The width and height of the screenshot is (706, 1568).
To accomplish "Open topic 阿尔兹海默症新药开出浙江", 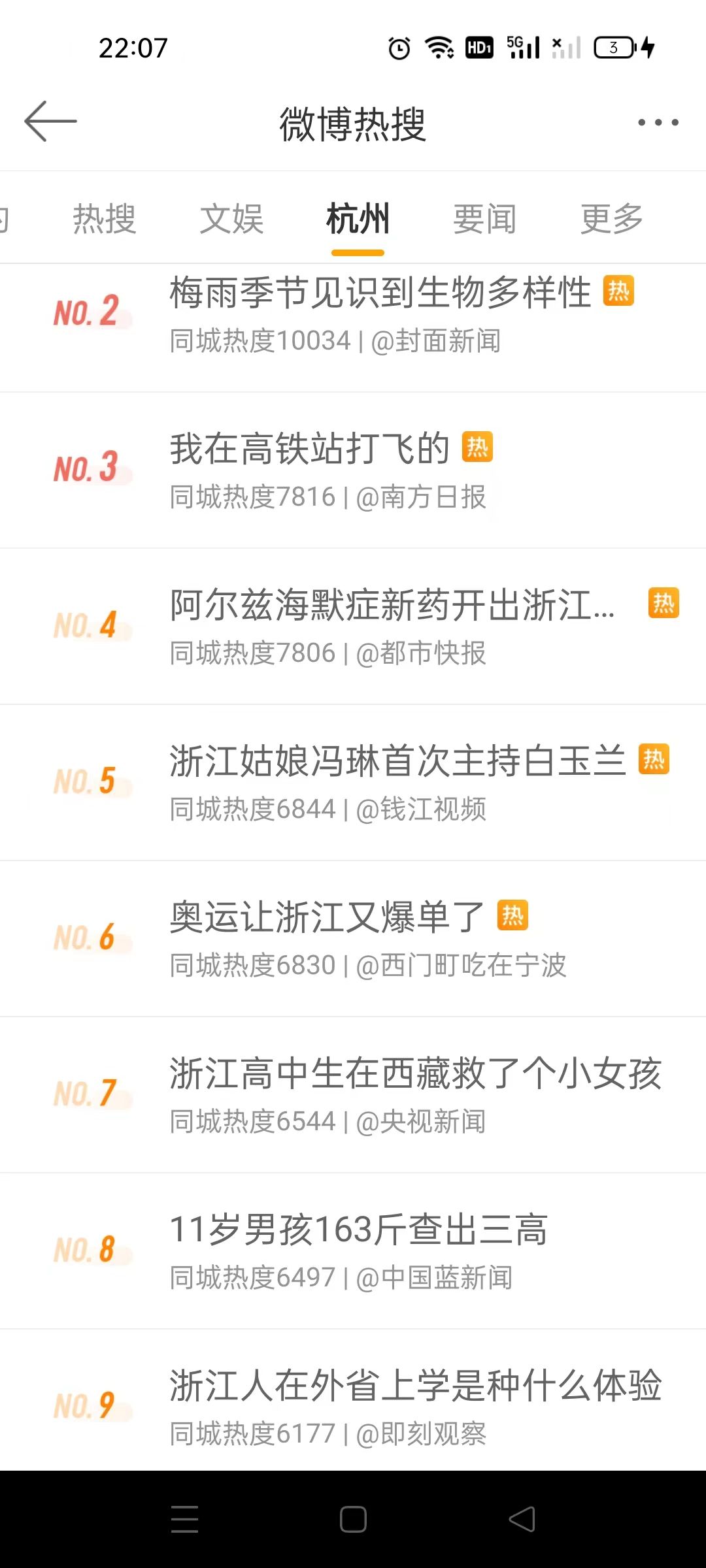I will (x=353, y=627).
